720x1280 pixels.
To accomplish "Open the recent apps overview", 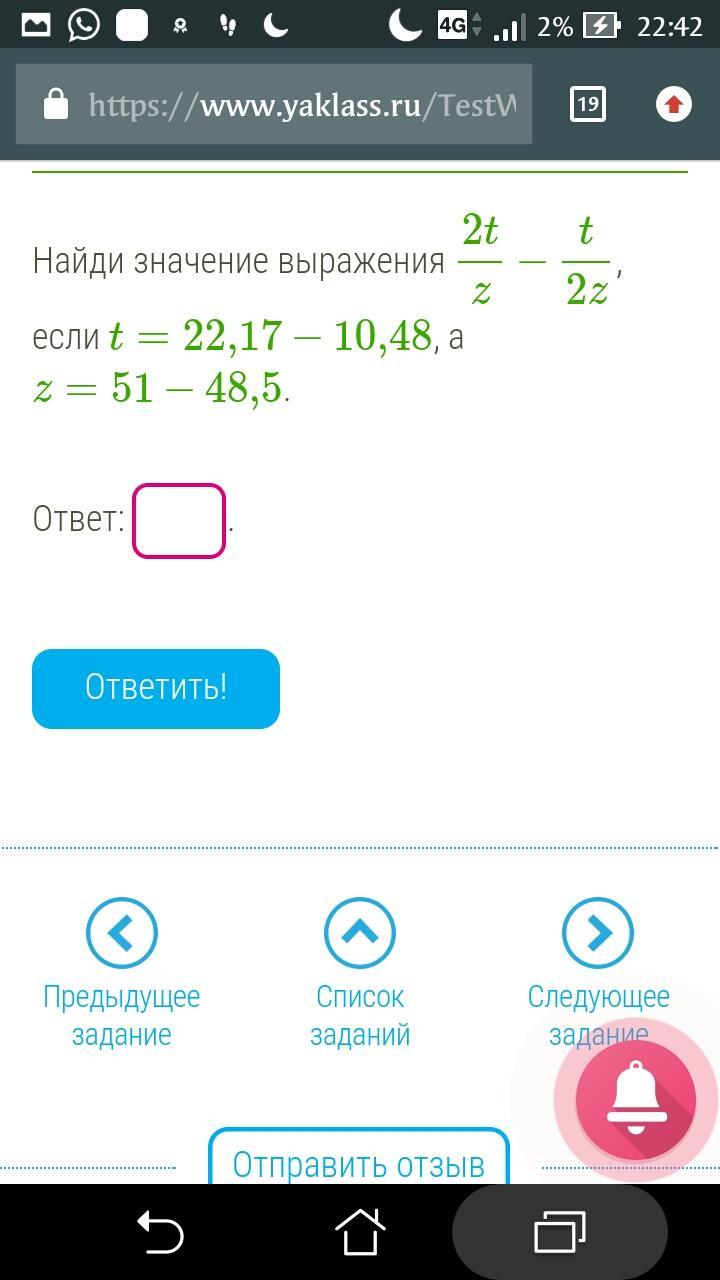I will coord(560,1231).
